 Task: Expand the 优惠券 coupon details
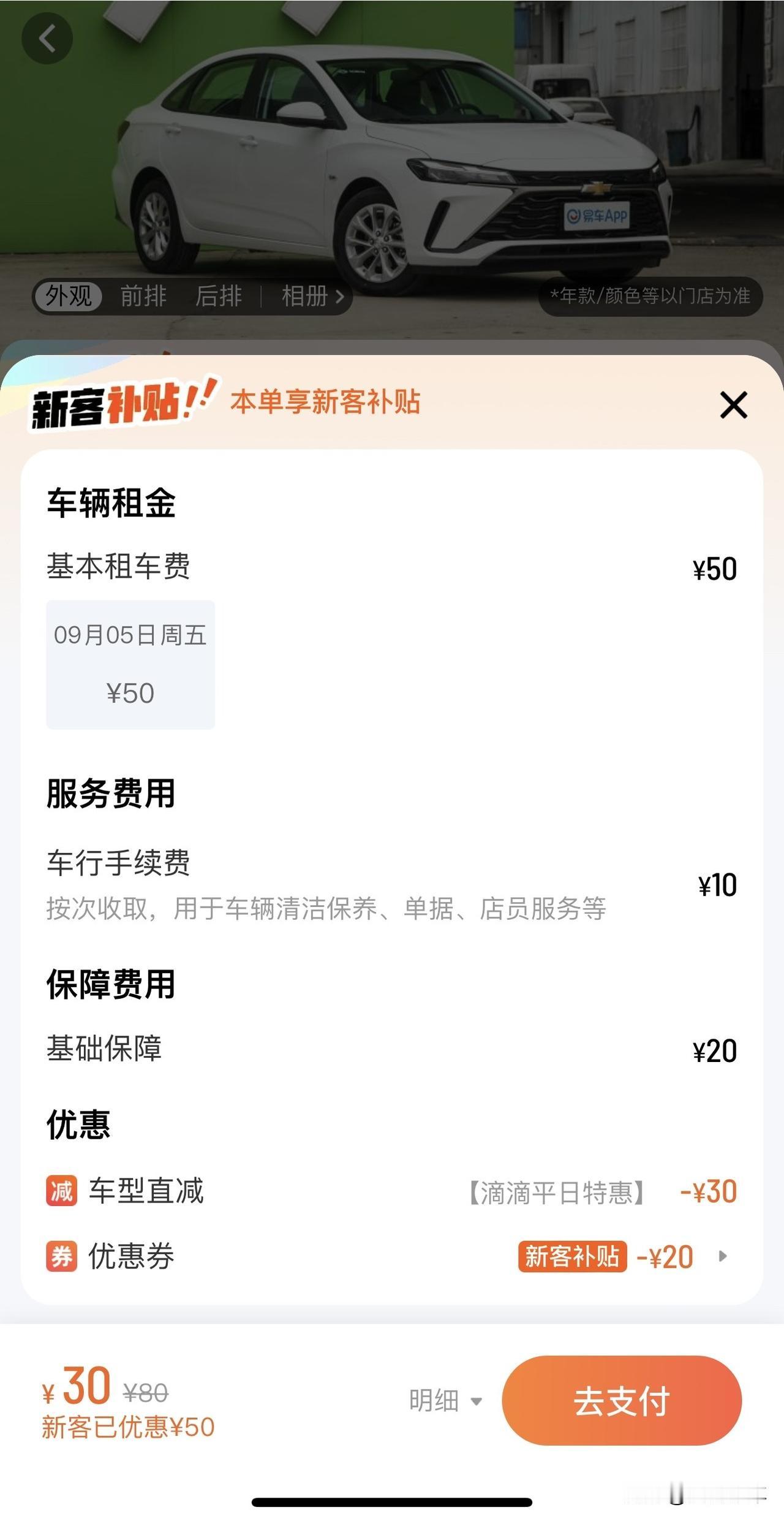pos(723,1257)
